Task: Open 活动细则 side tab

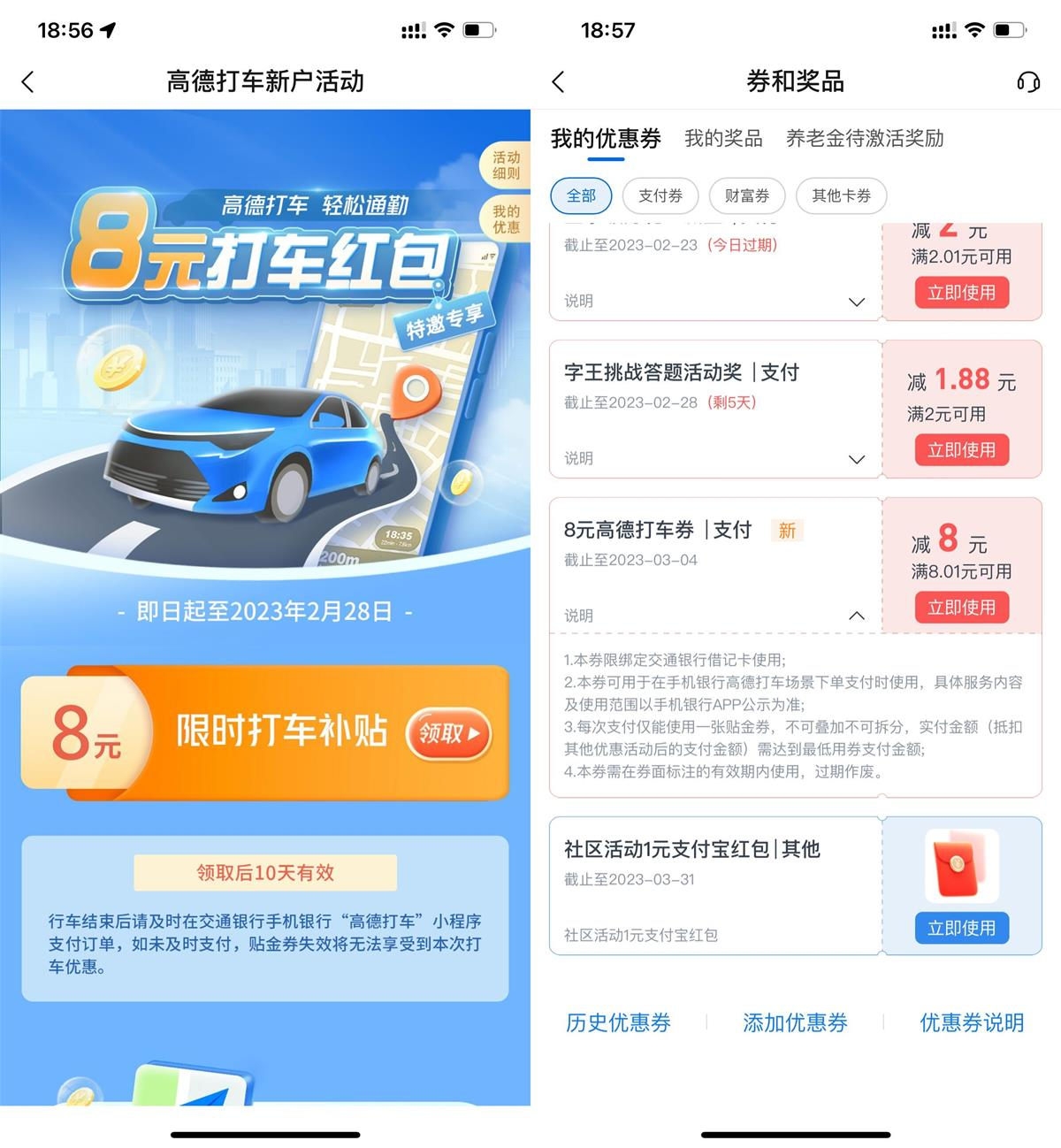Action: pos(506,165)
